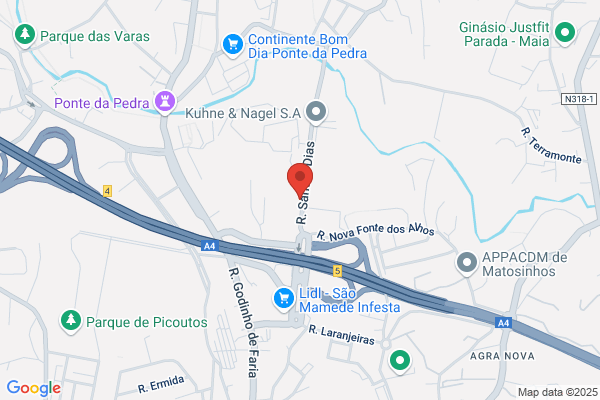Open Parque de Picoutos park marker
Image resolution: width=600 pixels, height=400 pixels.
coord(71,322)
